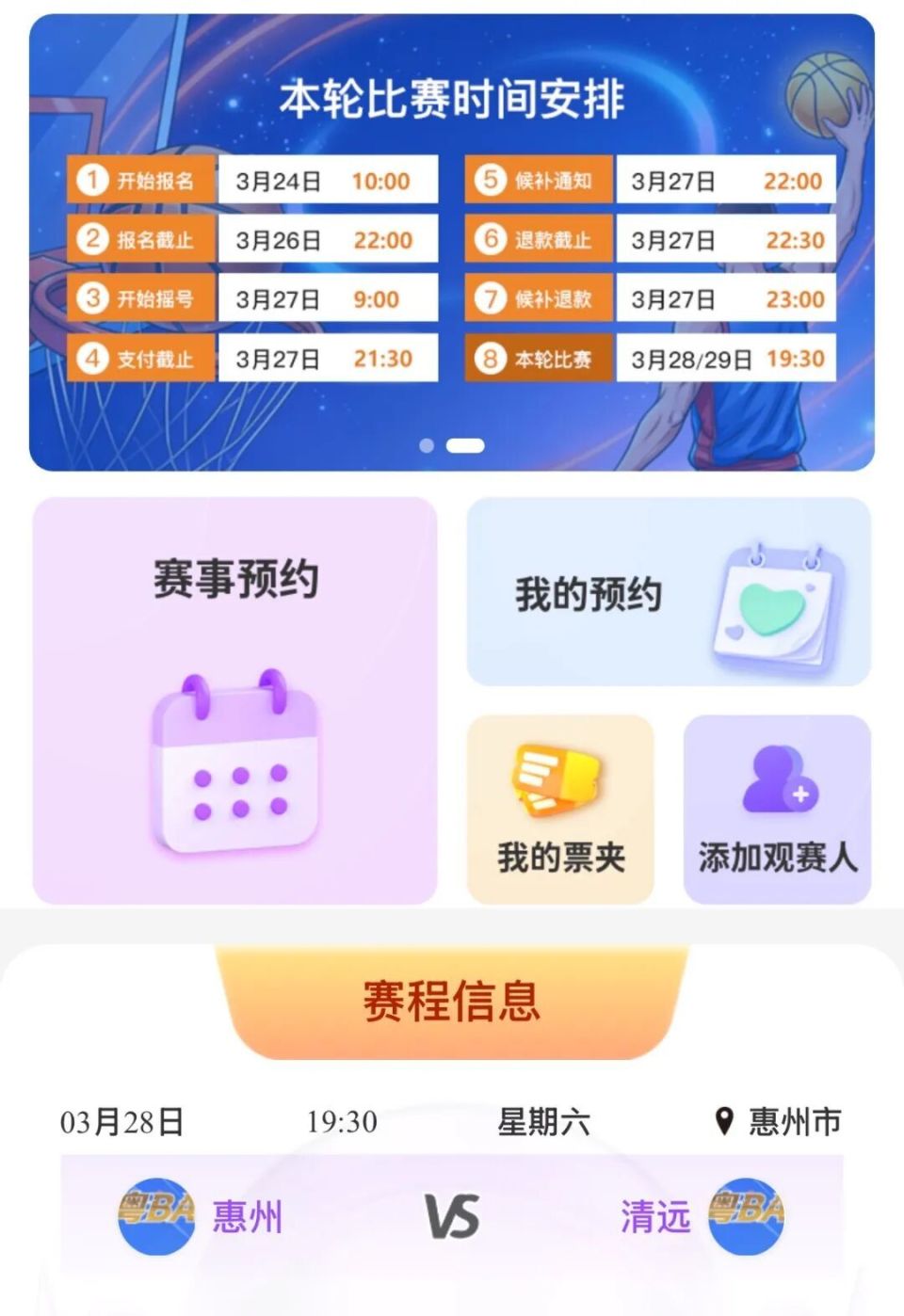Viewport: 904px width, 1316px height.
Task: Open the 赛事预约 booking card
Action: 235,701
